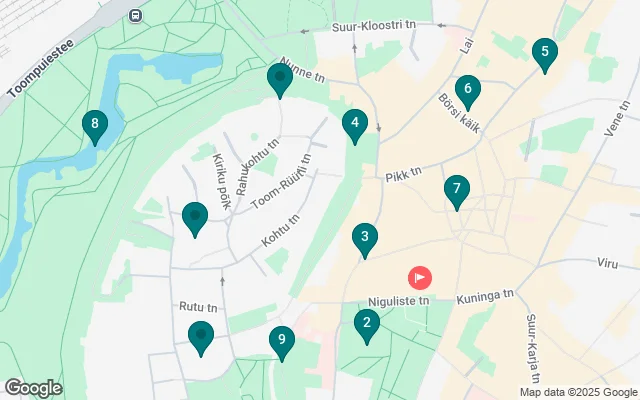The height and width of the screenshot is (400, 640).
Task: Tap the red flag marker
Action: [x=421, y=277]
